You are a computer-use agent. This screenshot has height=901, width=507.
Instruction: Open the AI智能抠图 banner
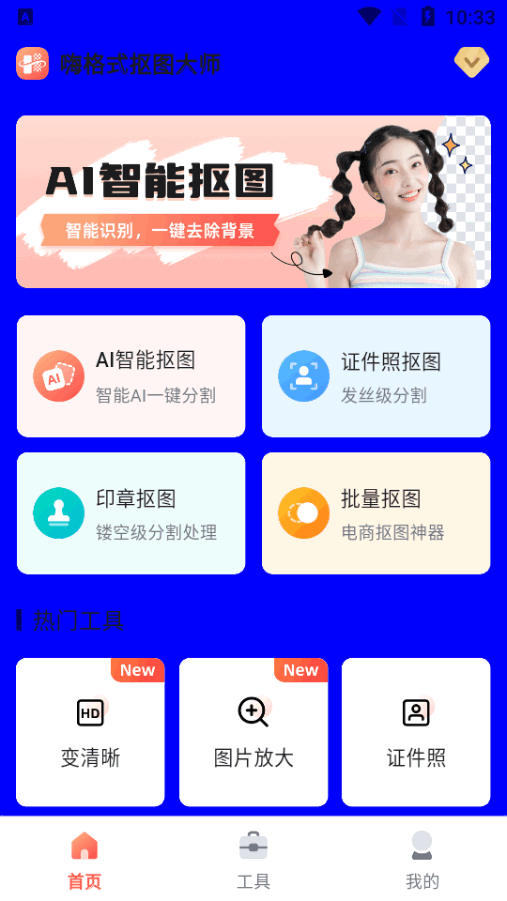(x=254, y=202)
